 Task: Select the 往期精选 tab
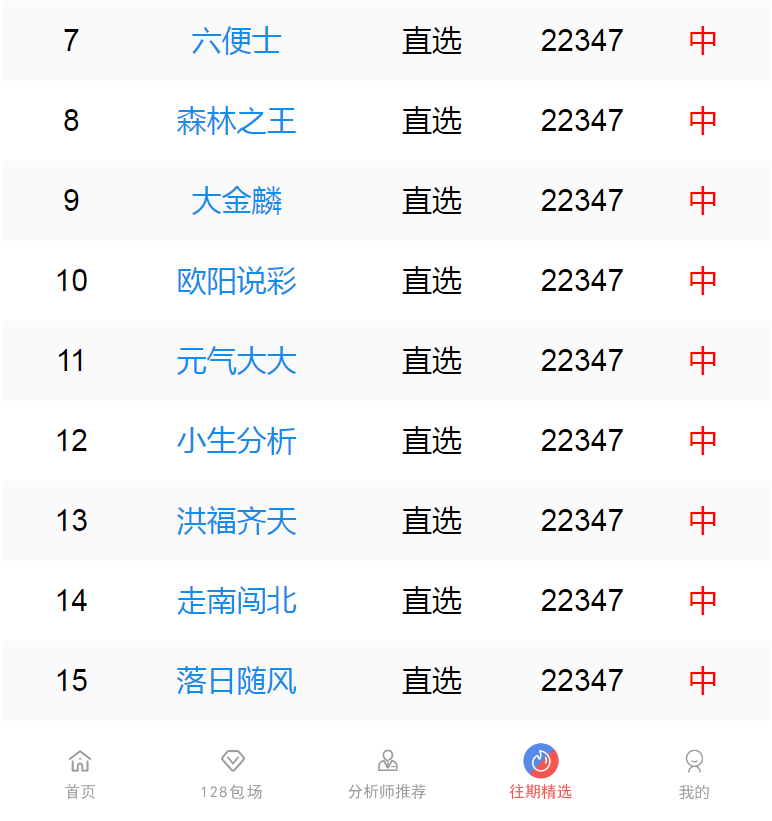click(x=541, y=774)
